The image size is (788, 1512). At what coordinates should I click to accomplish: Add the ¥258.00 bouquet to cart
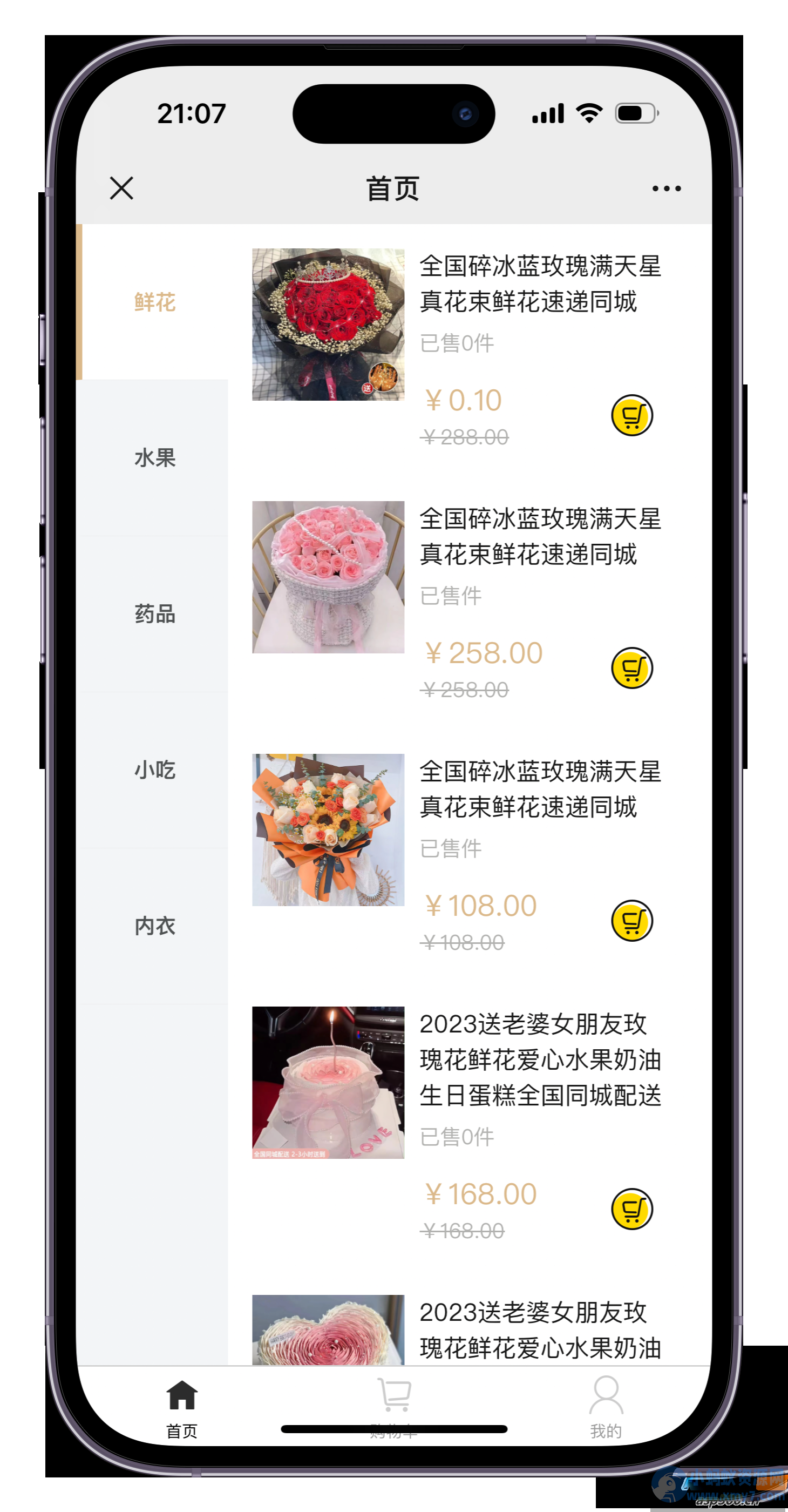pyautogui.click(x=632, y=668)
